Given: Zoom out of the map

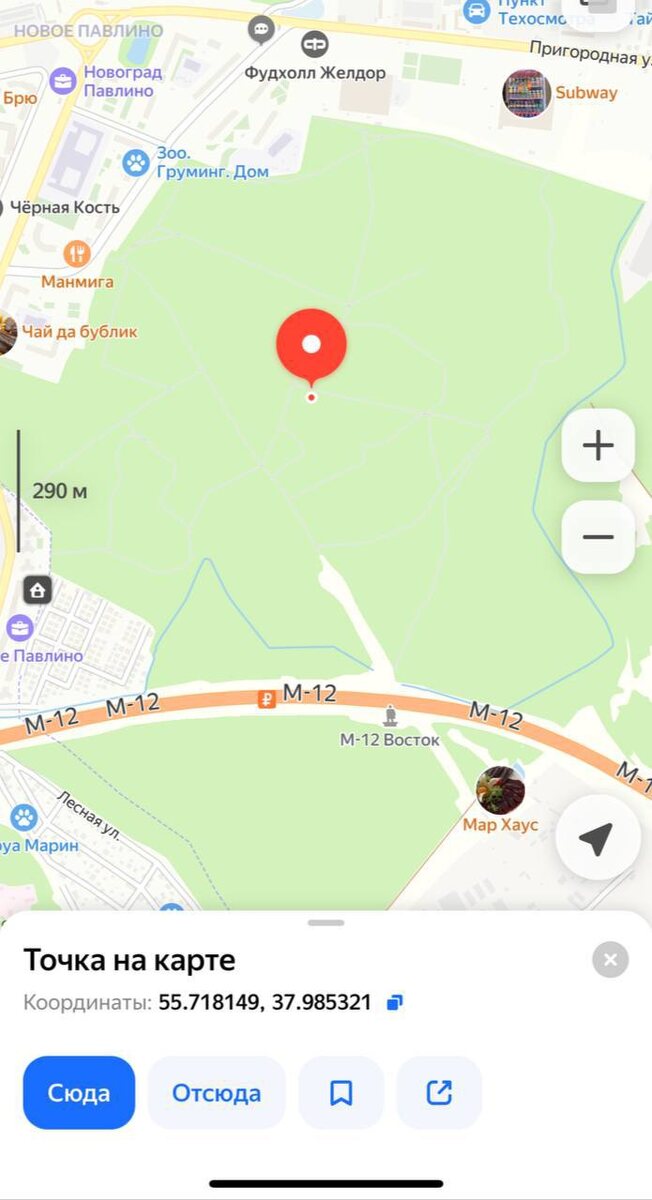Looking at the screenshot, I should point(598,537).
